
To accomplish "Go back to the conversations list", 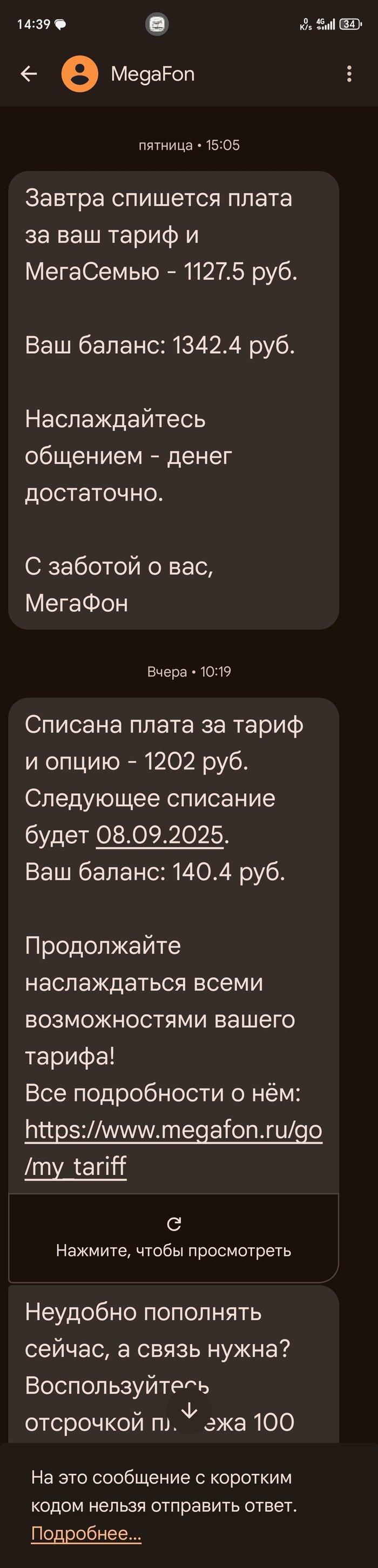I will pos(29,75).
